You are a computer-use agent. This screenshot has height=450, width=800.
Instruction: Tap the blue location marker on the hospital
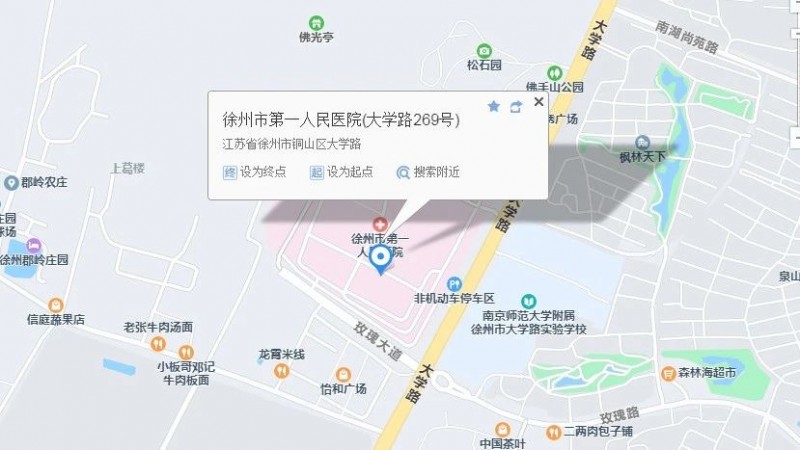[381, 259]
